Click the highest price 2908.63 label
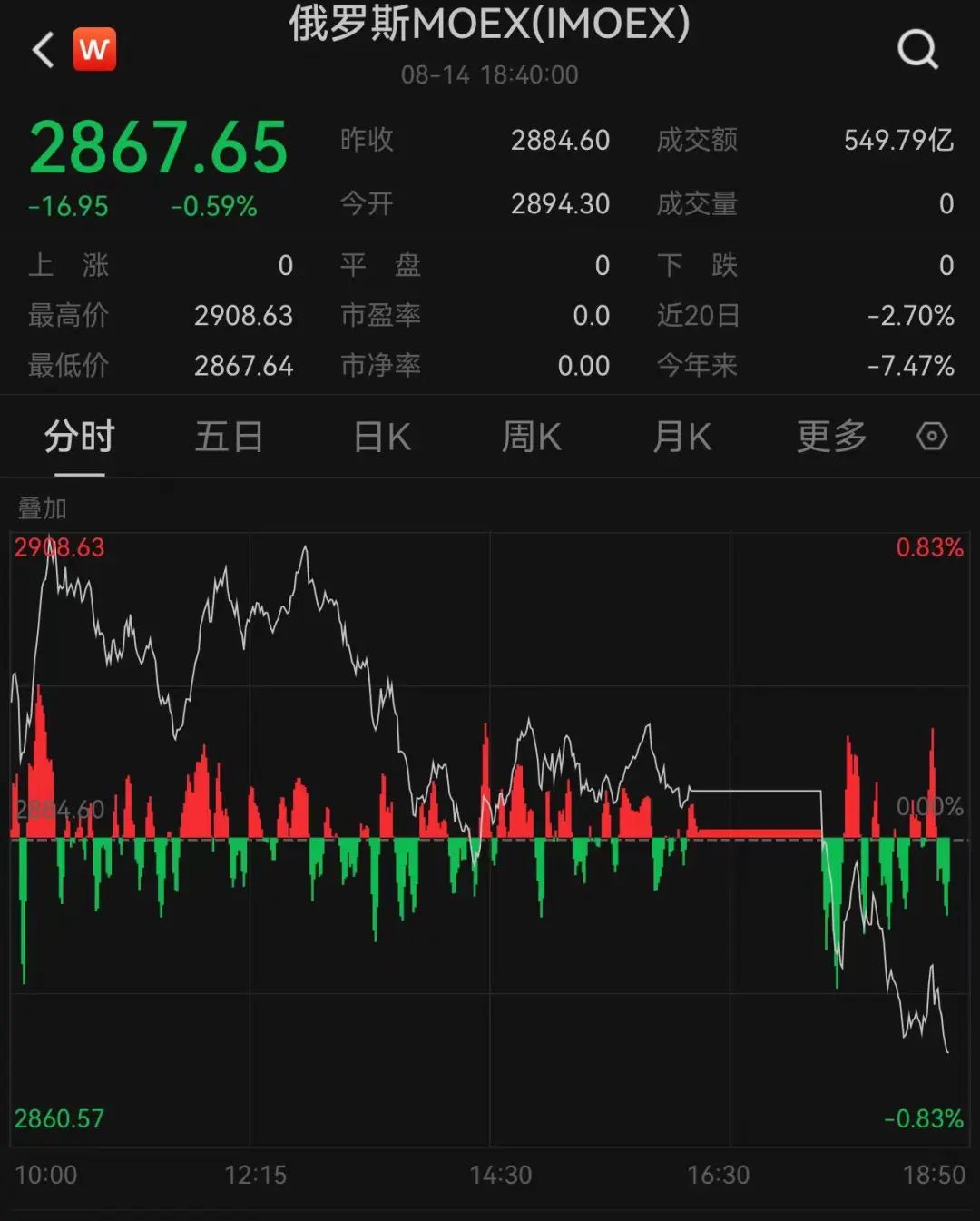This screenshot has height=1221, width=980. [58, 546]
